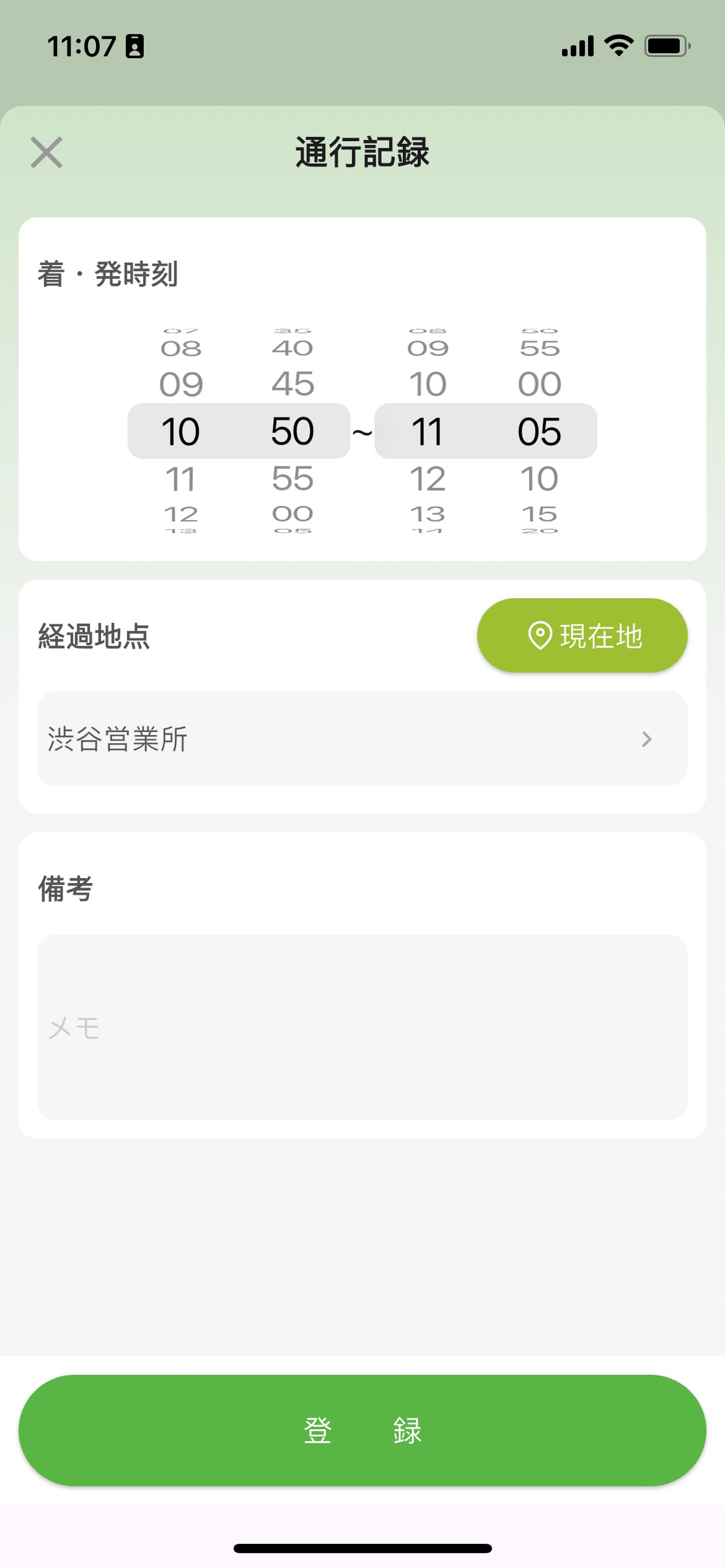Select minute 45 in arrival time picker
This screenshot has height=1568, width=725.
(292, 385)
